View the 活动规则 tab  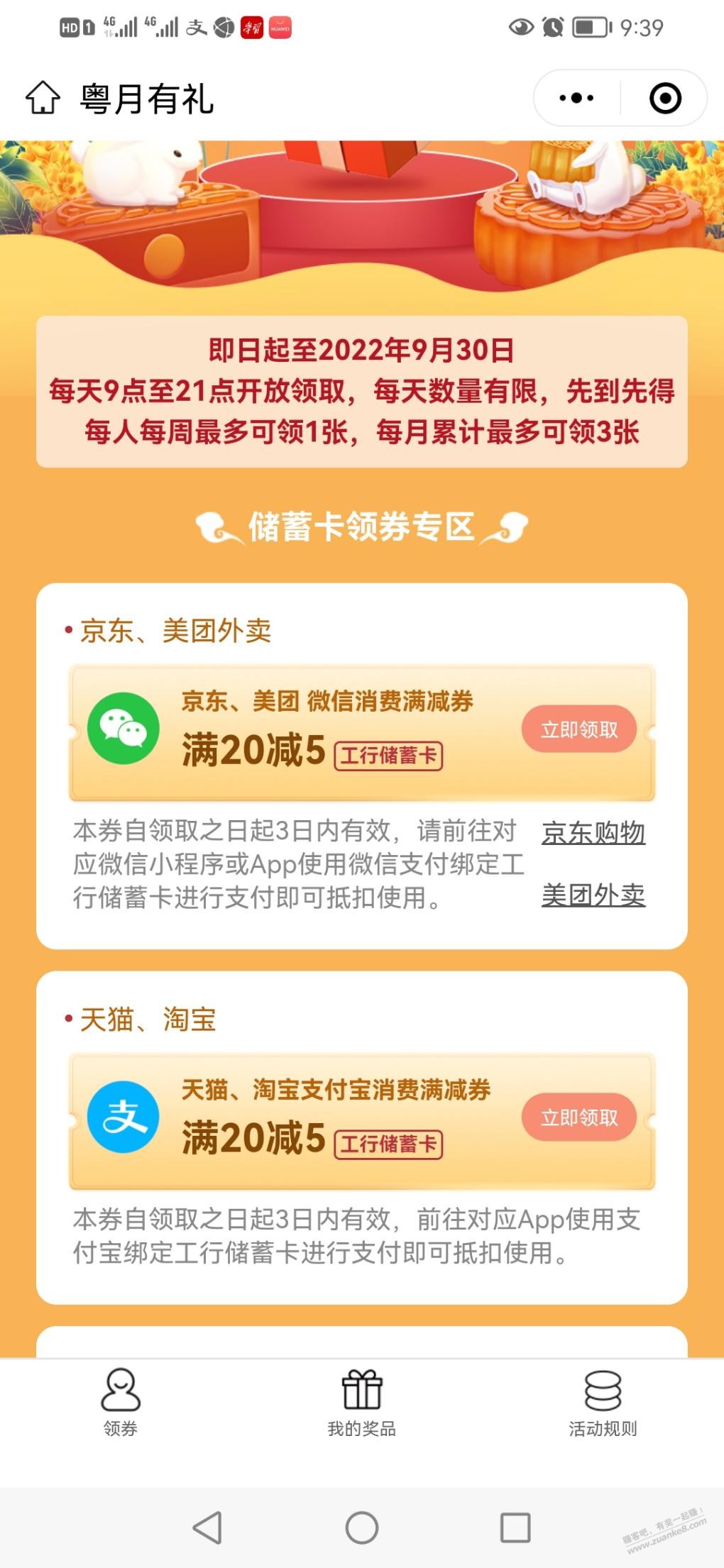(603, 1403)
